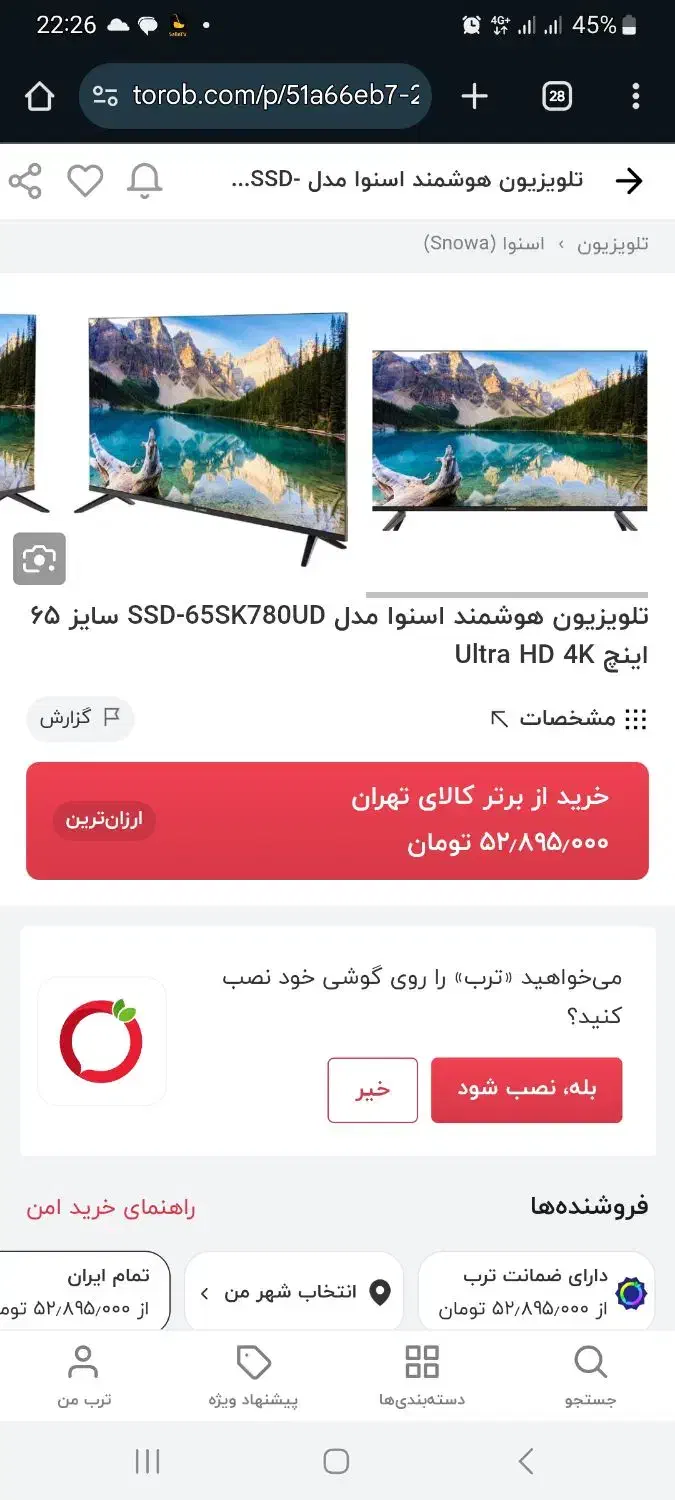This screenshot has width=675, height=1500.
Task: Buy from برتر کالای تهران
Action: coord(337,820)
